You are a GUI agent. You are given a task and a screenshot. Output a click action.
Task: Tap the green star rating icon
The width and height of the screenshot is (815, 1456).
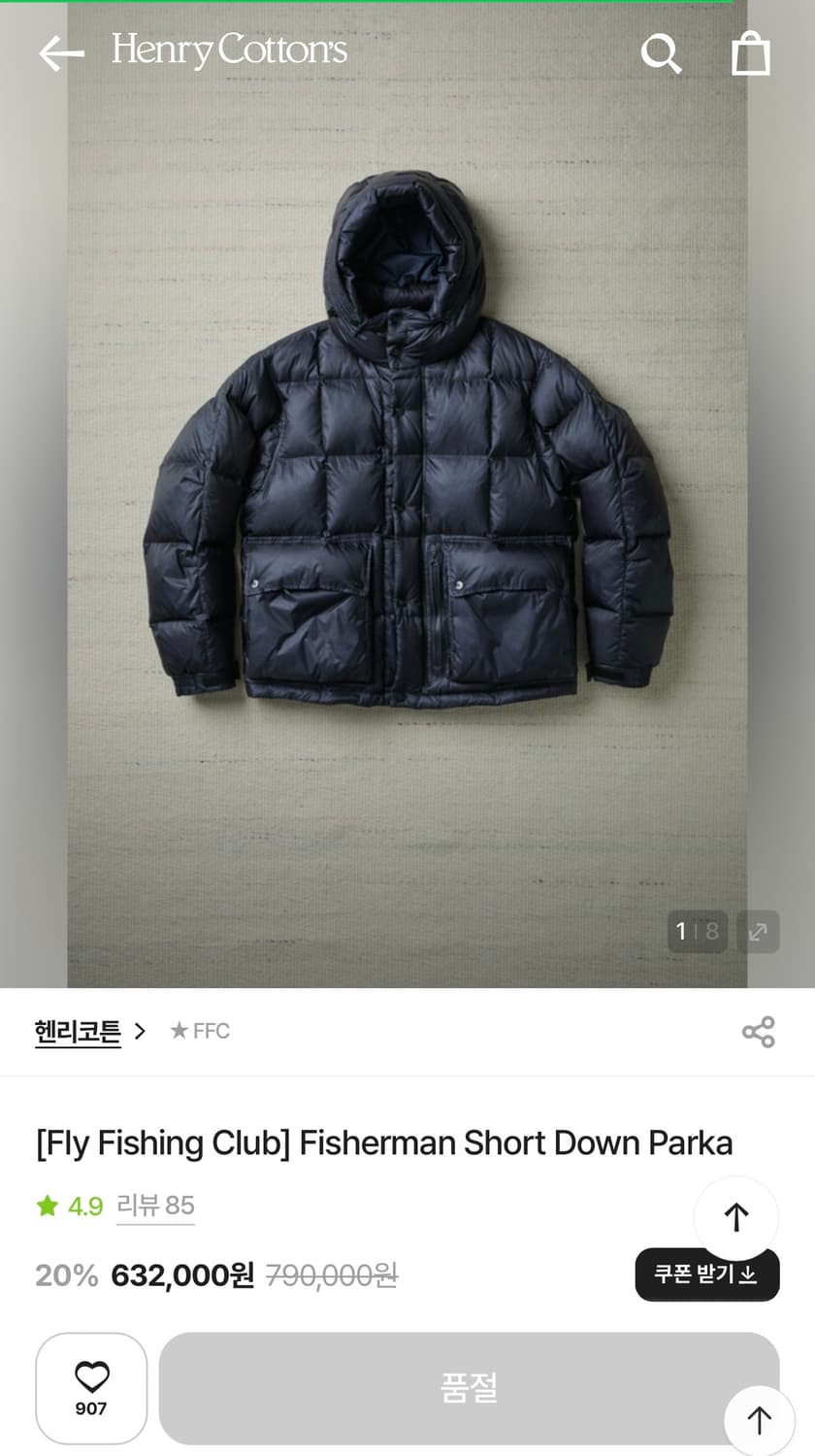[45, 1206]
